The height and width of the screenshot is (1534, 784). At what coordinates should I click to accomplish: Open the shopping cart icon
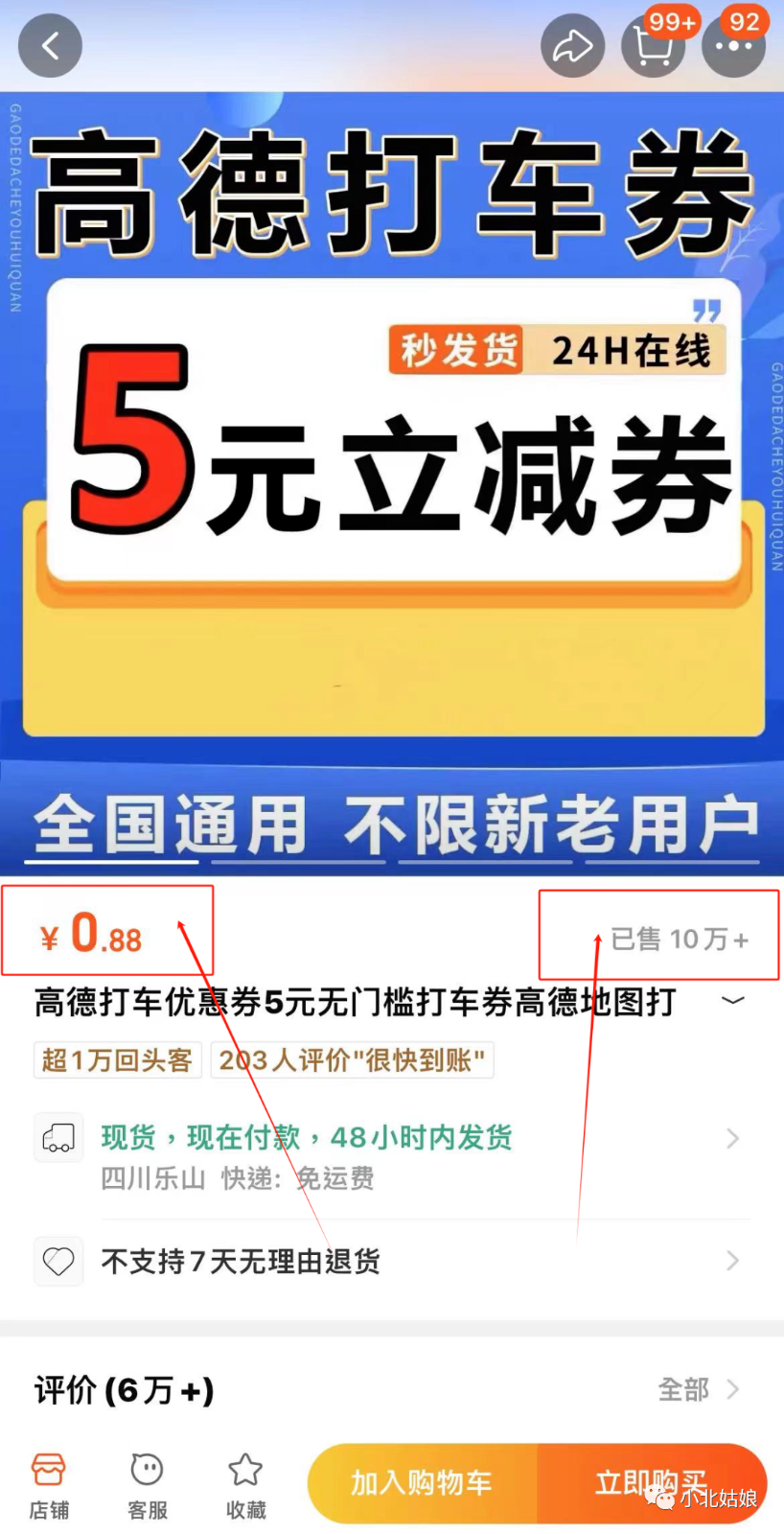tap(654, 45)
